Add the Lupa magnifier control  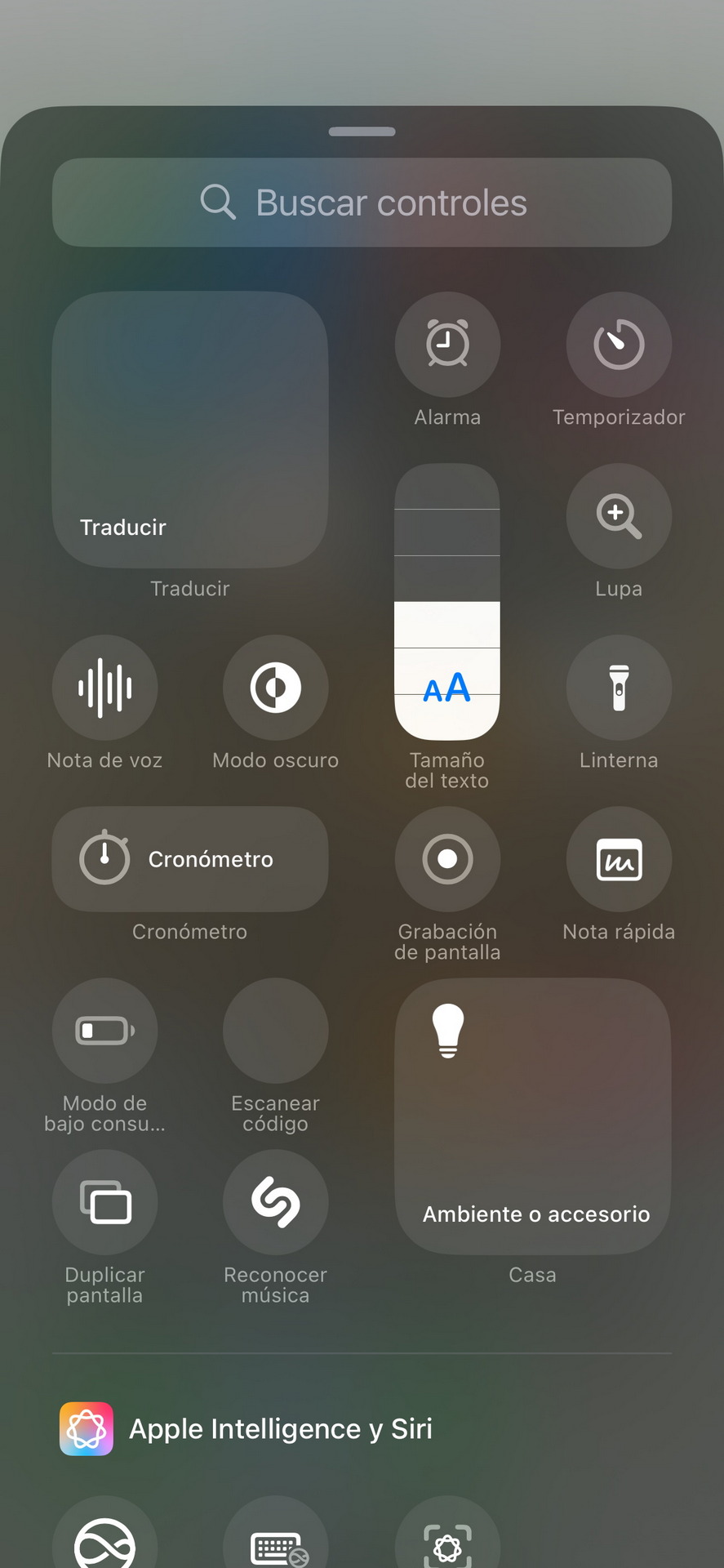point(619,516)
